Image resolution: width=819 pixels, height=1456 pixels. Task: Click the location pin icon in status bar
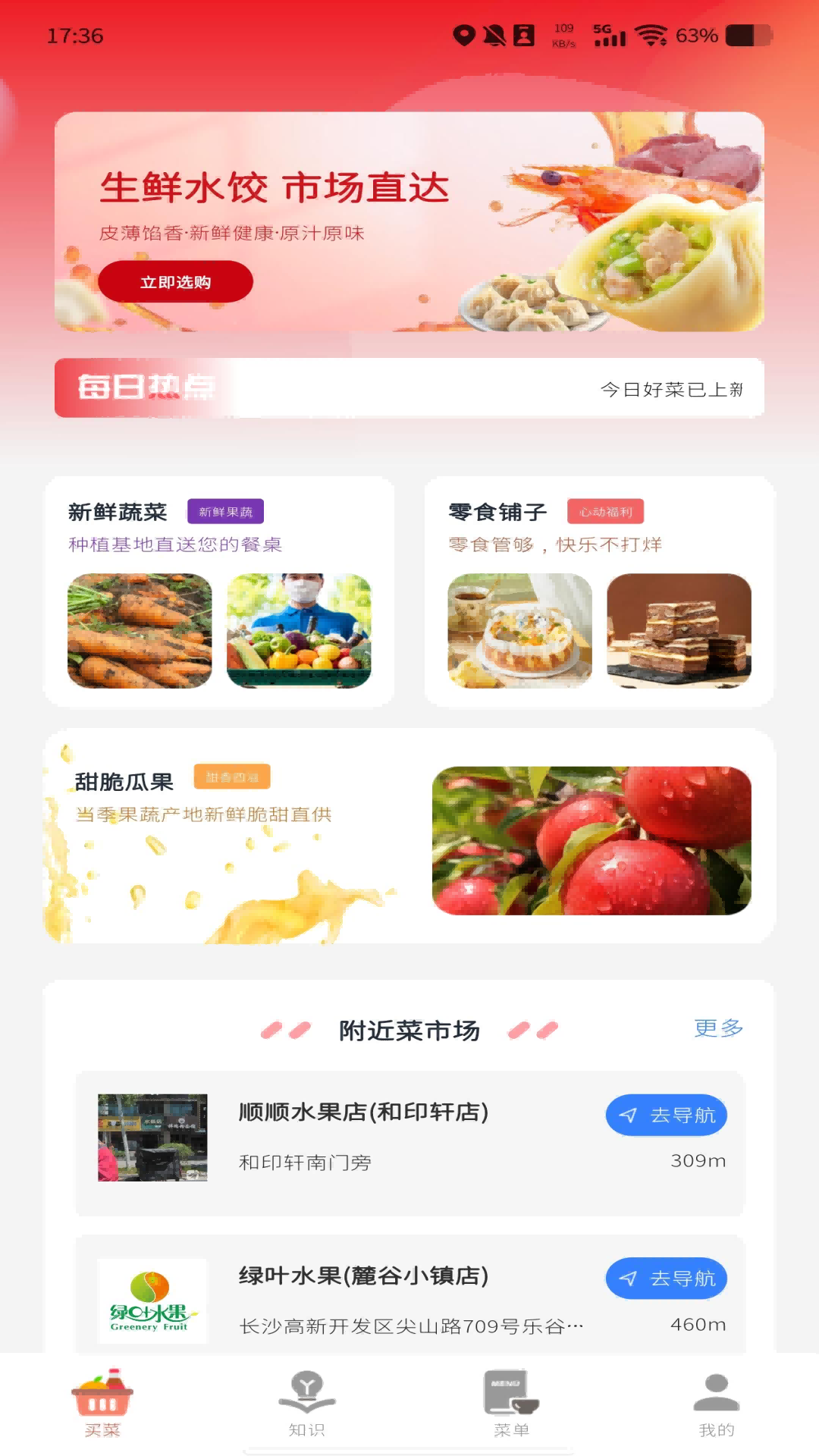(x=464, y=34)
